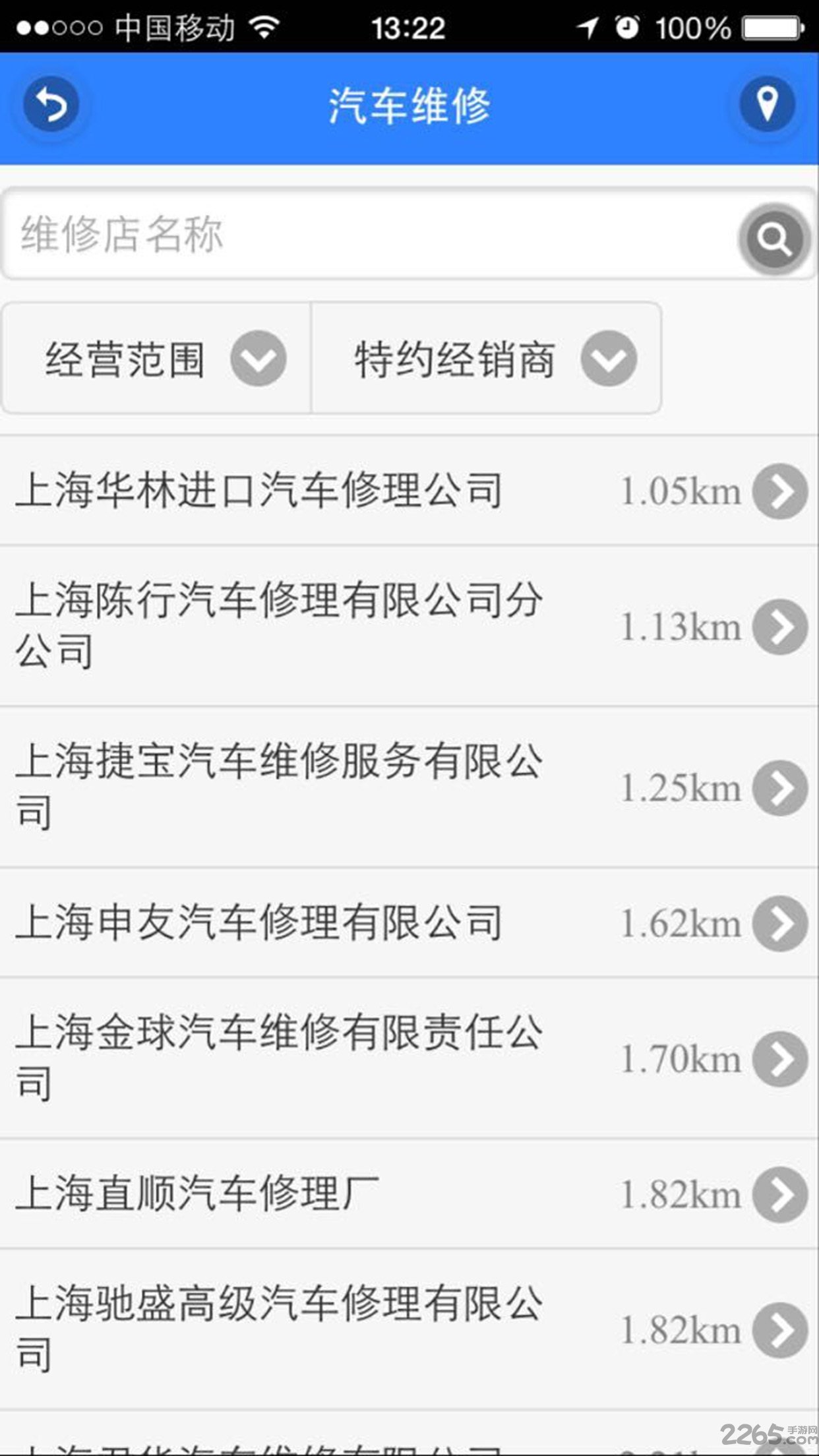Open the 特约经销商 dropdown

click(x=486, y=359)
